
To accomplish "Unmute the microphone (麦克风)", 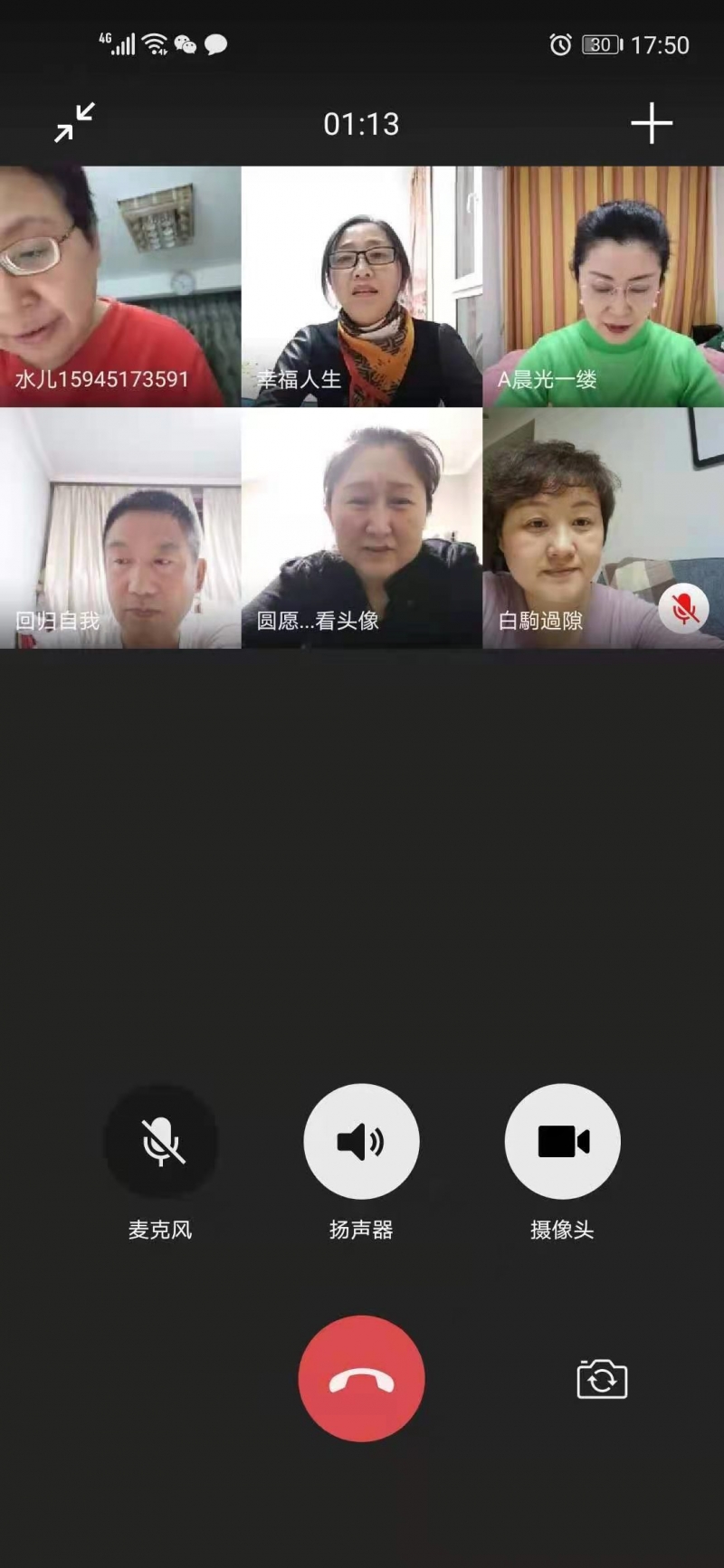I will [161, 1141].
